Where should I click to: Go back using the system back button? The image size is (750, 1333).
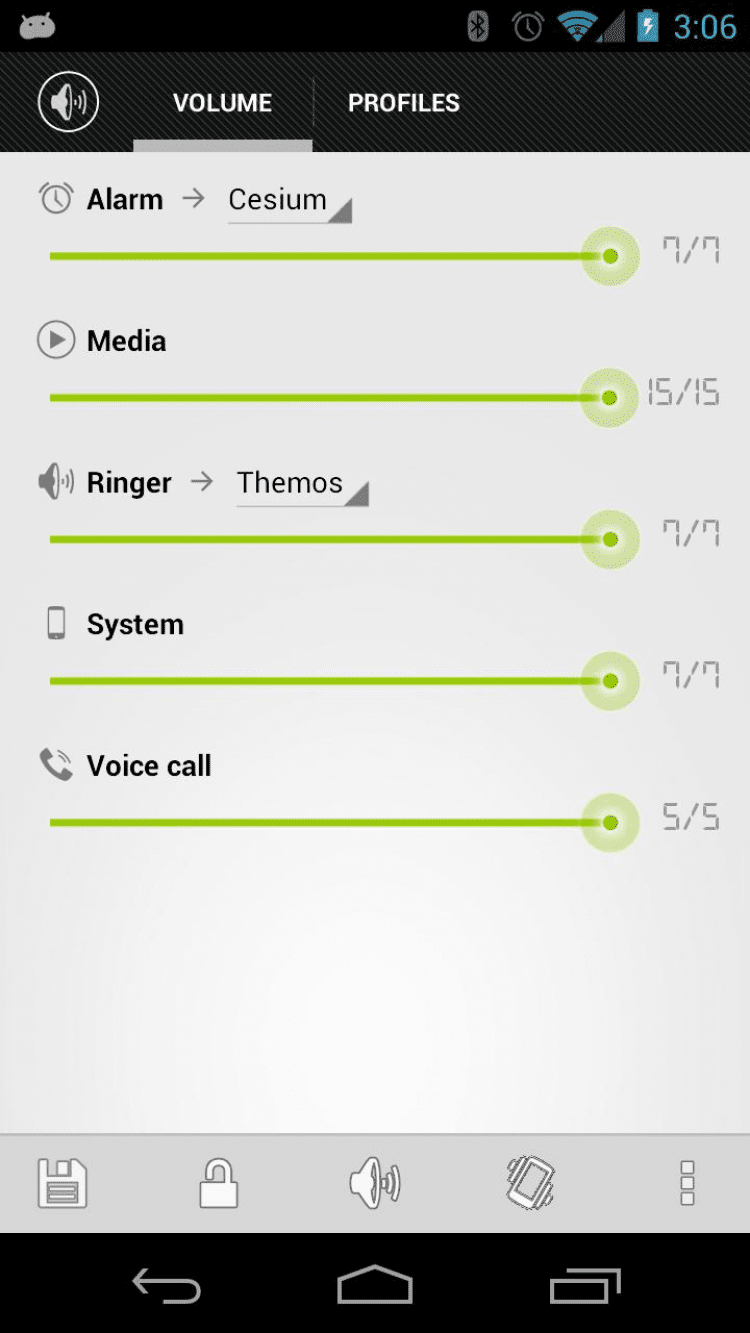(166, 1285)
